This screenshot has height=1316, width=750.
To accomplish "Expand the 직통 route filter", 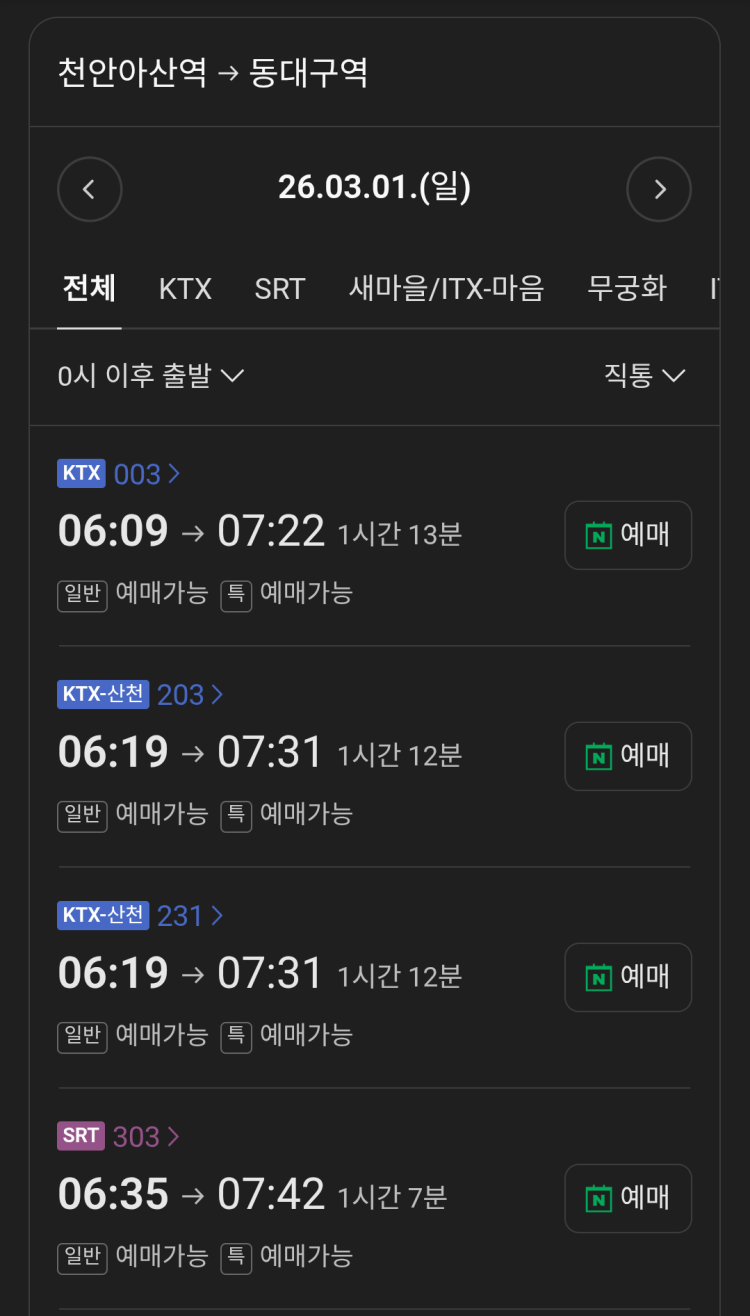I will pos(644,376).
